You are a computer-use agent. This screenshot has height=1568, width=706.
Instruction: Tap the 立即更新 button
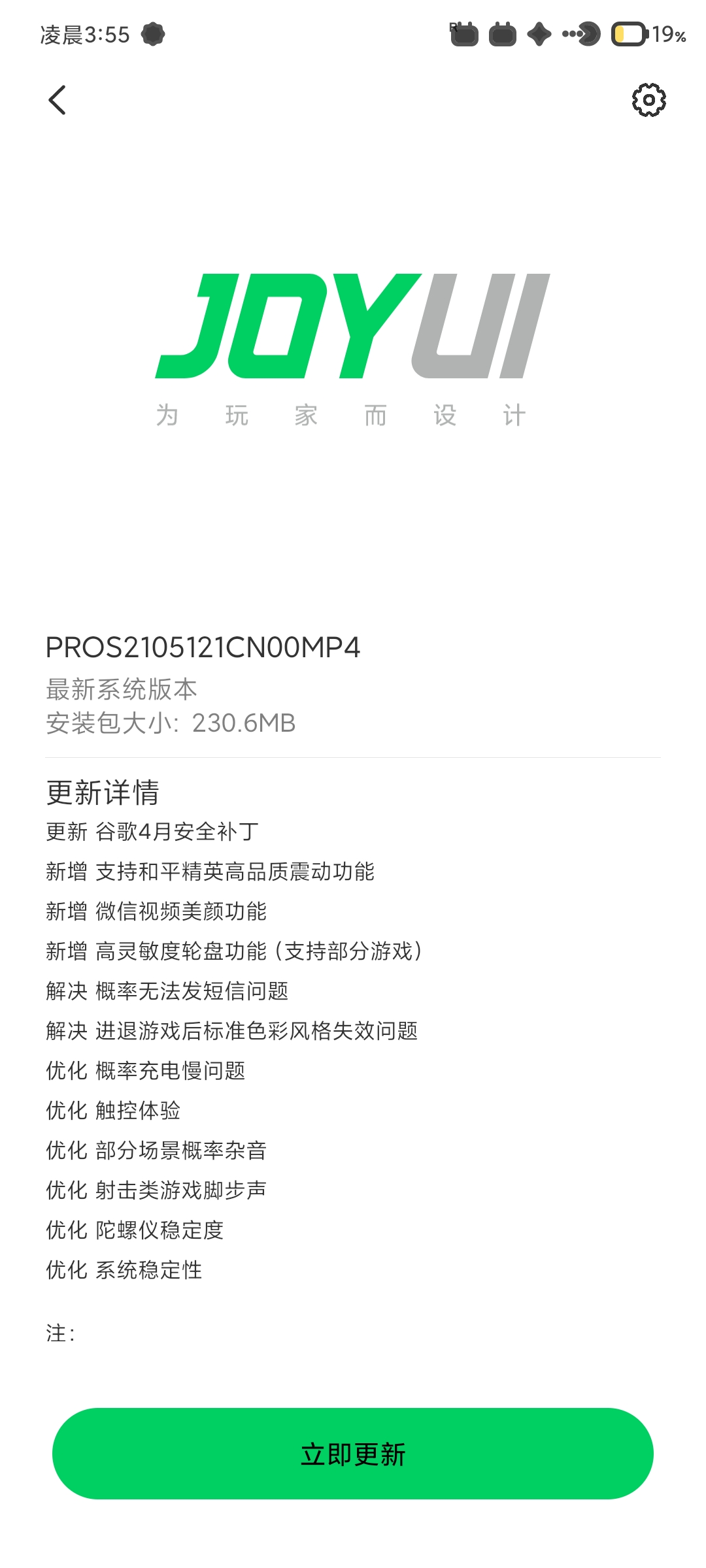(x=353, y=1454)
